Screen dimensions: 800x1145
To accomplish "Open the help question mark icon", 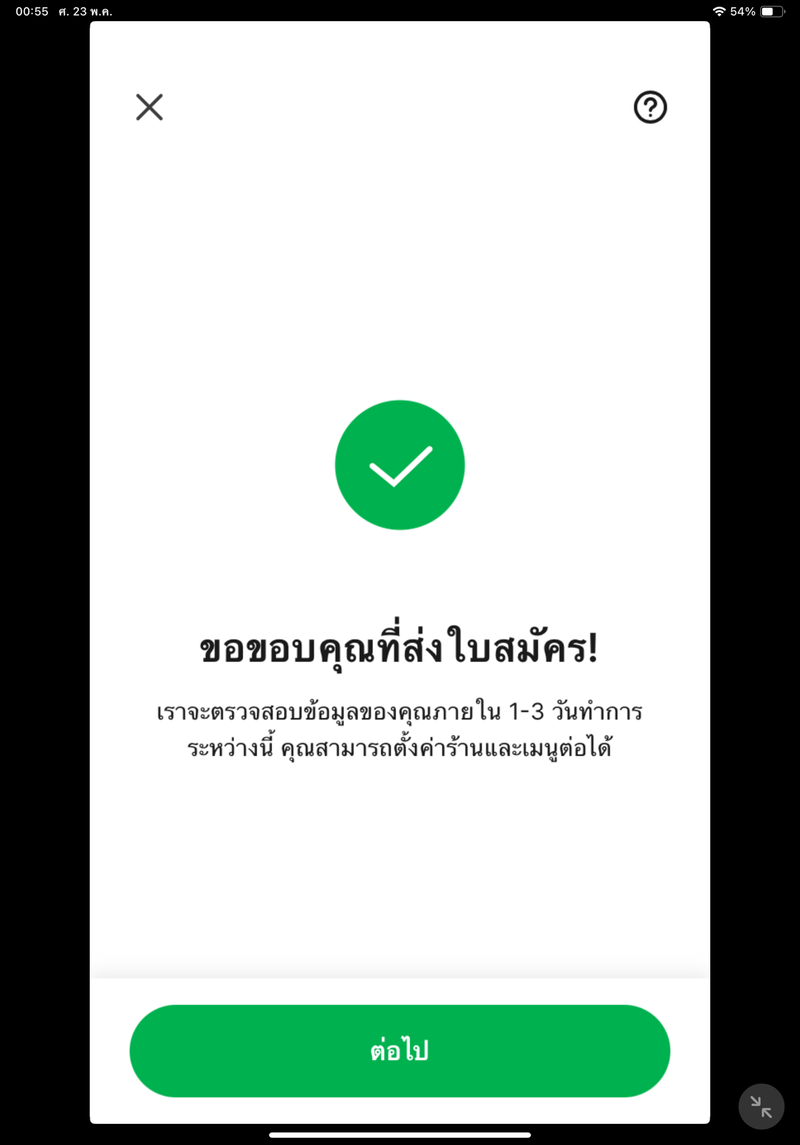I will point(650,107).
